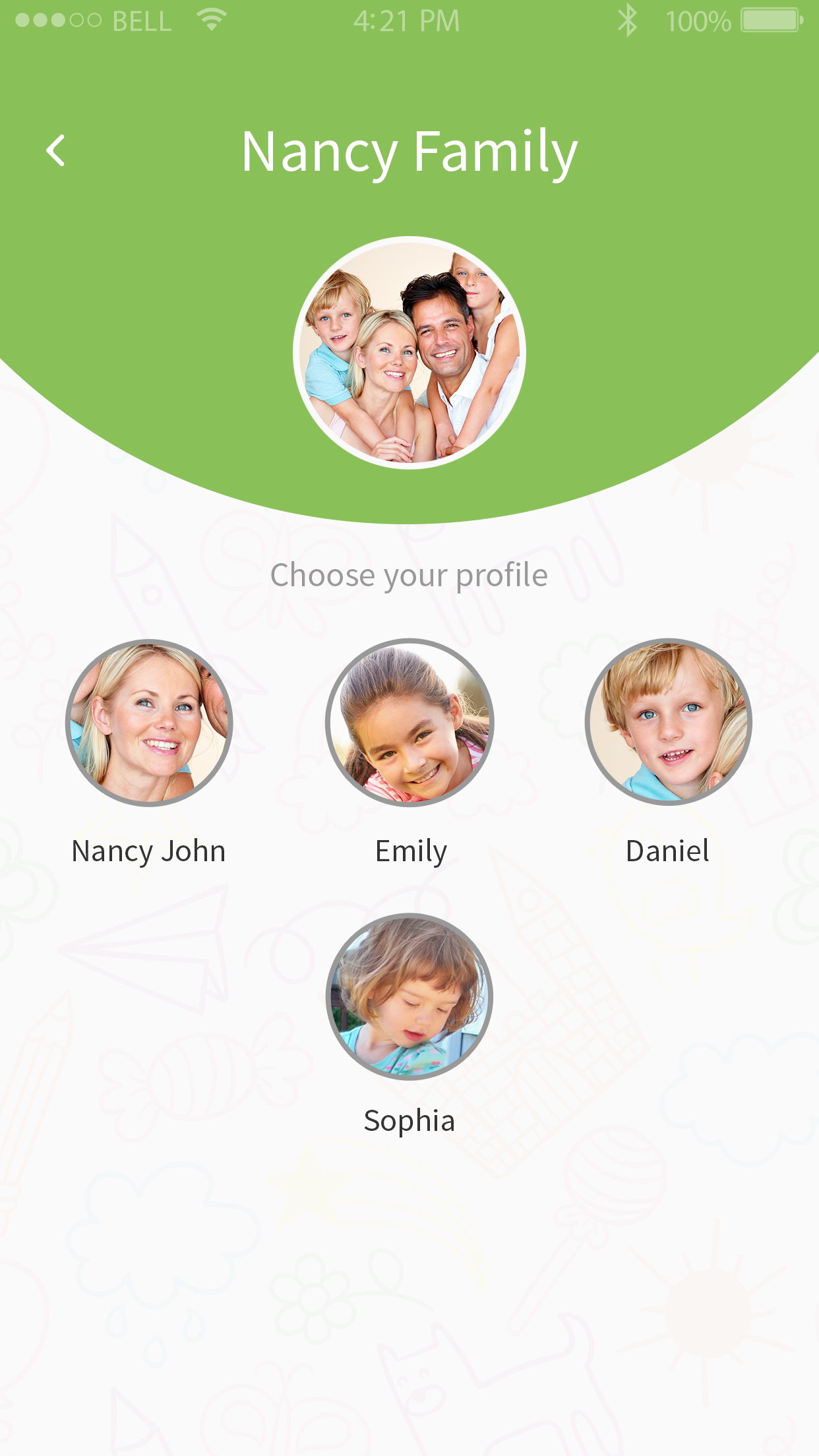This screenshot has width=819, height=1456.
Task: Pick Daniel's profile
Action: coord(668,722)
